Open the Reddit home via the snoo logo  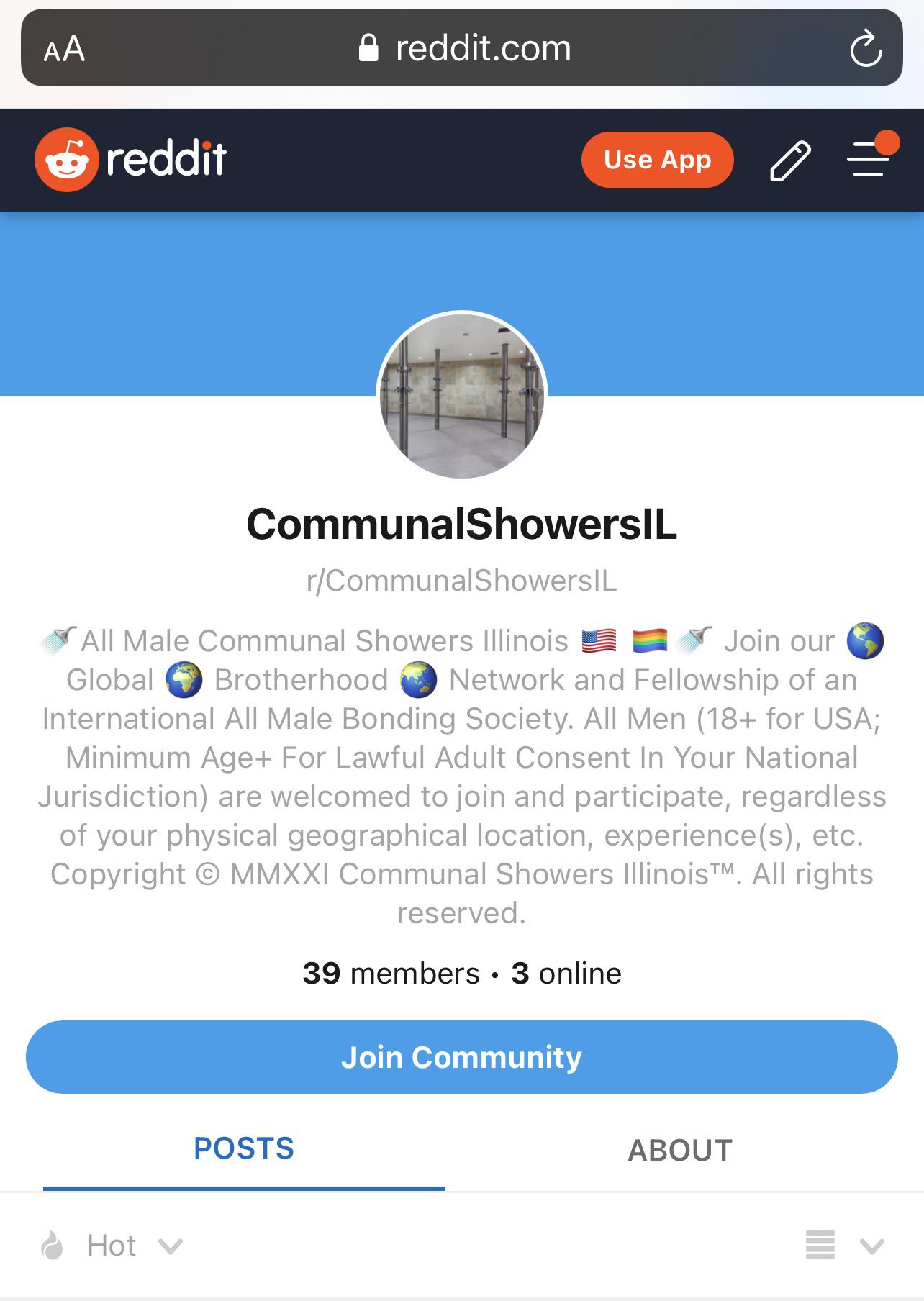66,159
